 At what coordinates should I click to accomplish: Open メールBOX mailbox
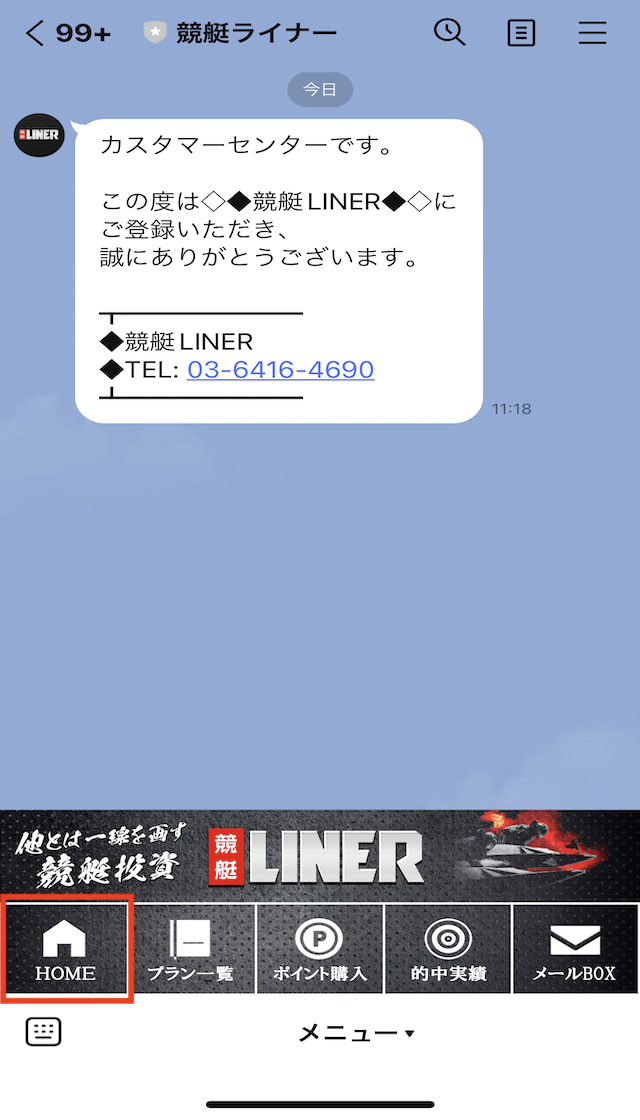[x=575, y=949]
